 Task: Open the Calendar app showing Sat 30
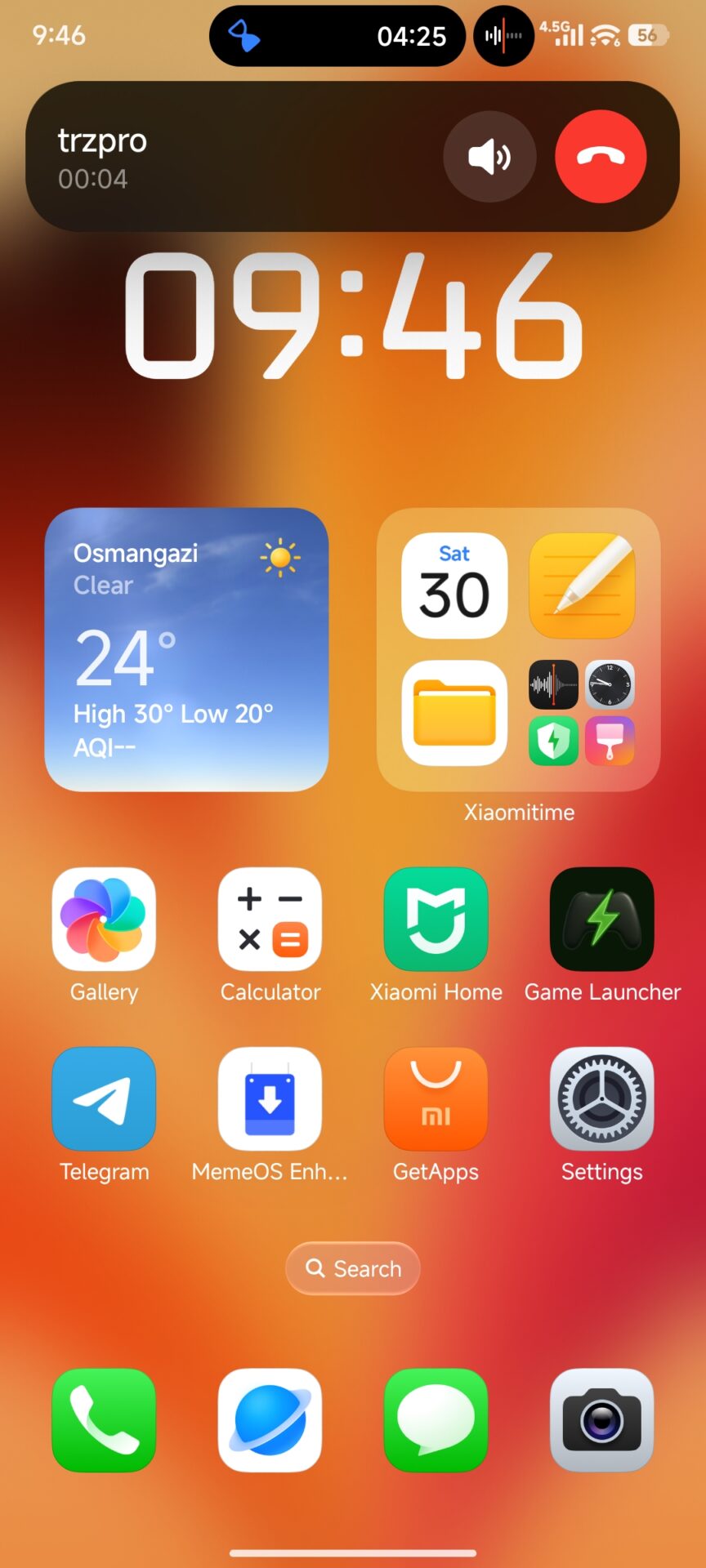click(x=454, y=586)
